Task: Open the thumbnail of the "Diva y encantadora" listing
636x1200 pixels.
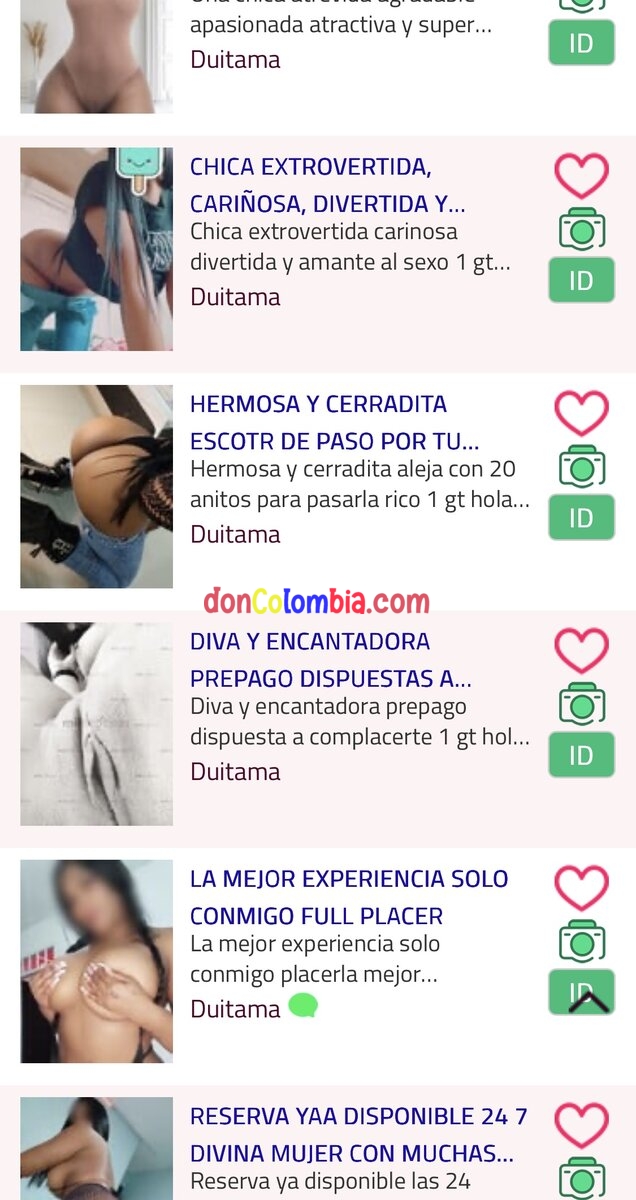Action: 96,724
